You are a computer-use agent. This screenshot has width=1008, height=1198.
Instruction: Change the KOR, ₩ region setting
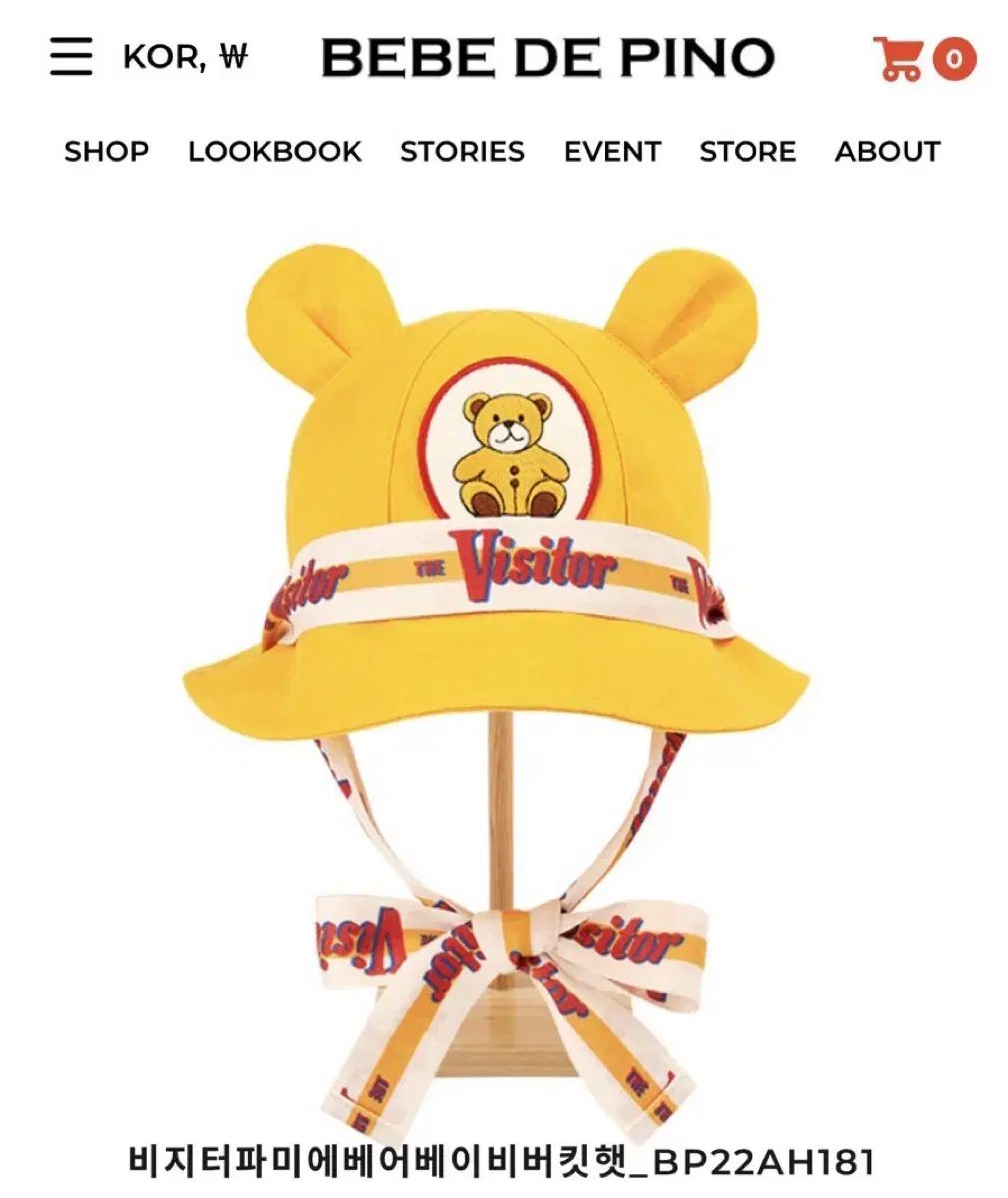tap(185, 57)
